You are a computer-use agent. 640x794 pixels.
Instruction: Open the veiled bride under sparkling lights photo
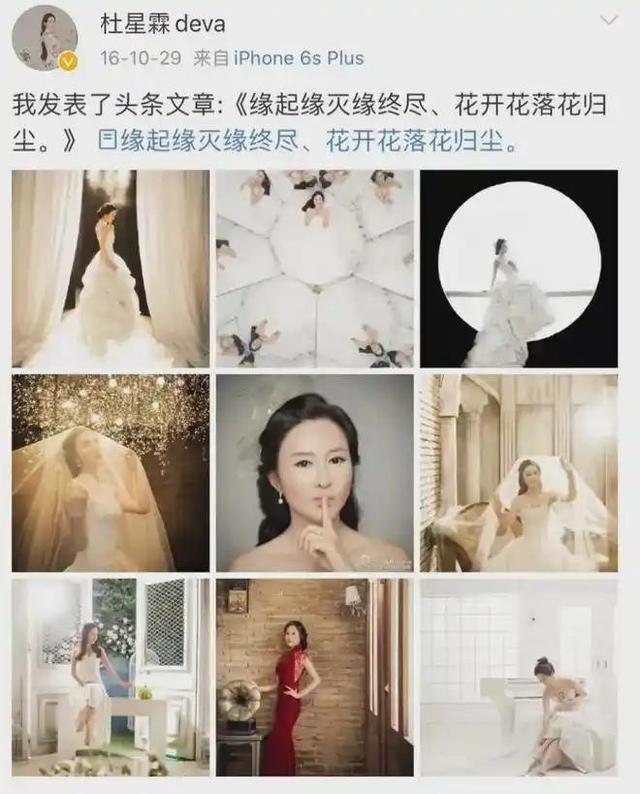click(110, 473)
